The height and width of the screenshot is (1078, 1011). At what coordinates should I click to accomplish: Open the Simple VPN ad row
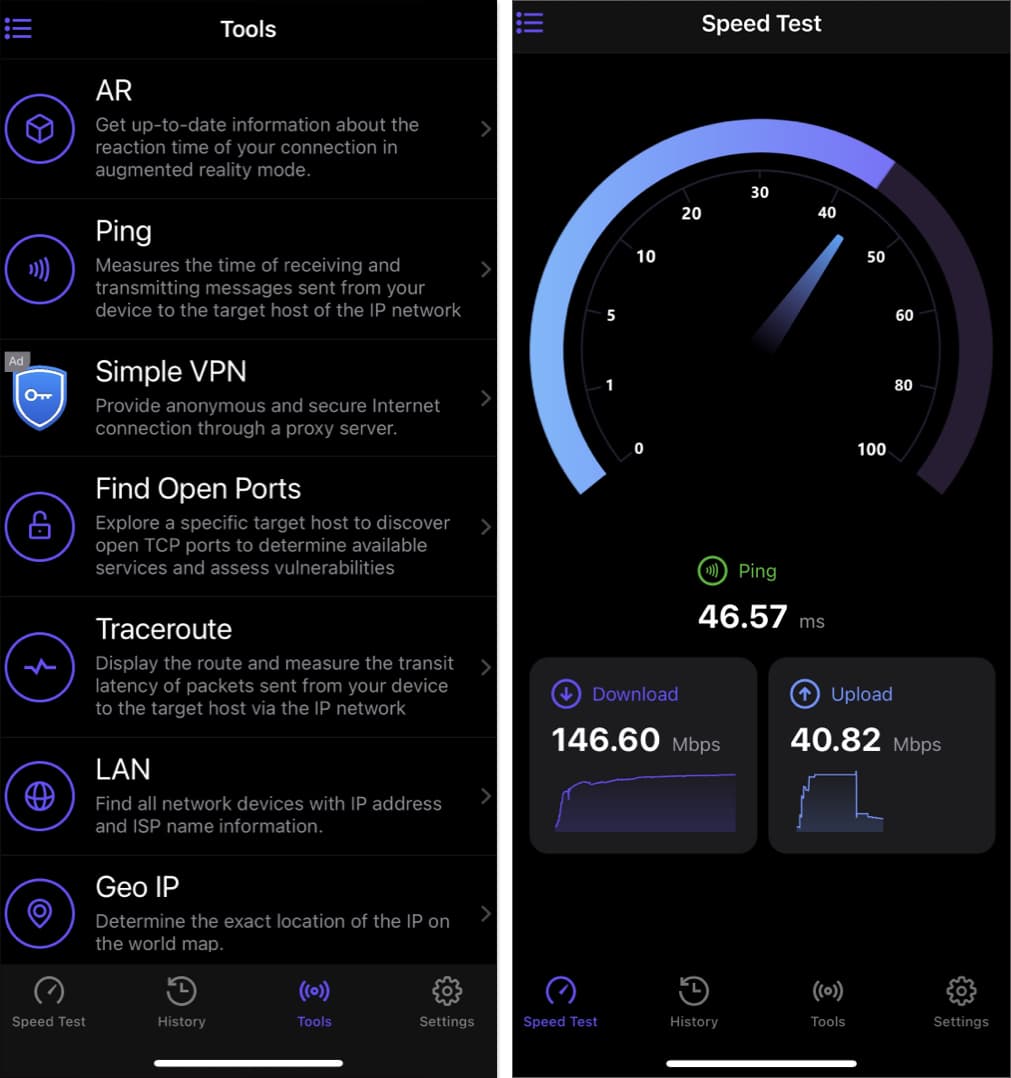pyautogui.click(x=248, y=398)
